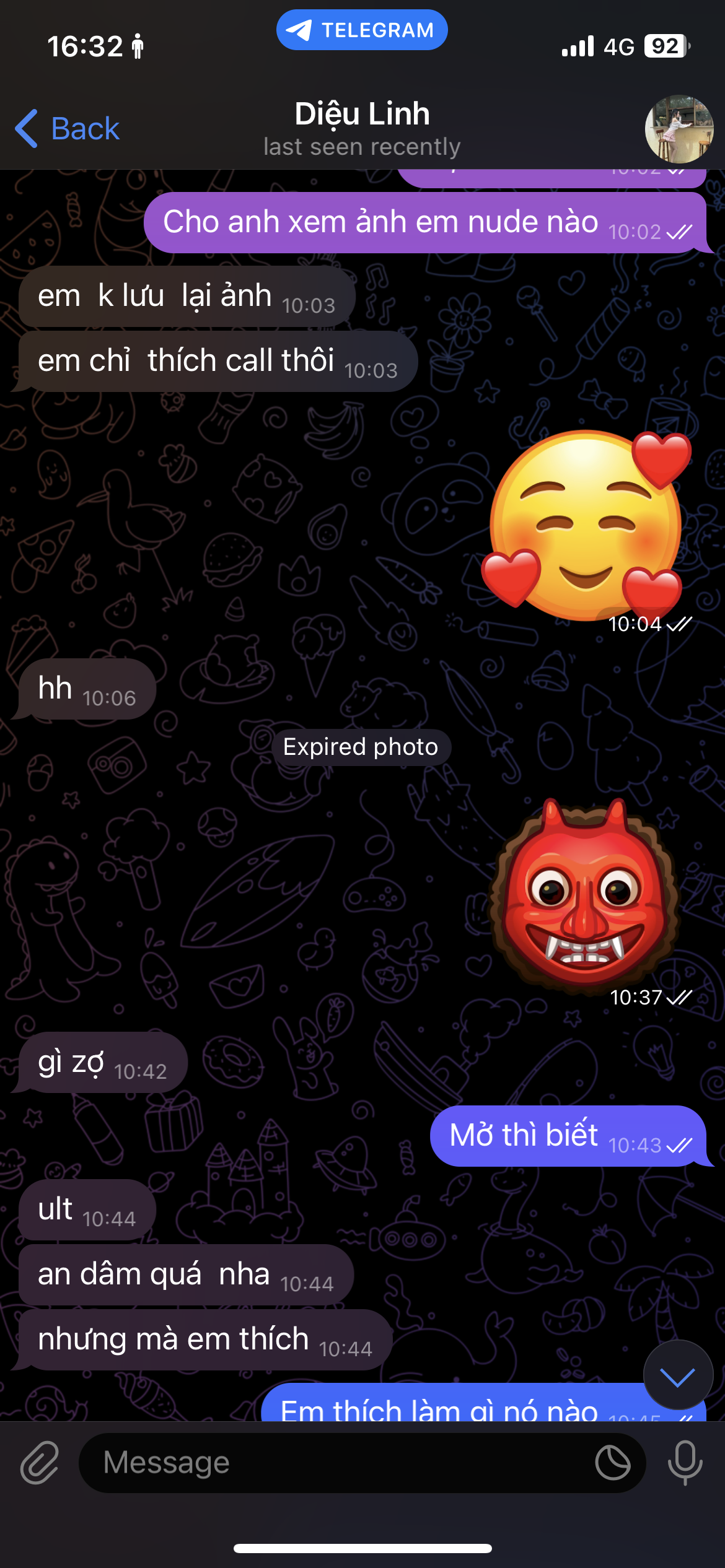The width and height of the screenshot is (725, 1568).
Task: Return to the Telegram call from the status pill
Action: (362, 30)
